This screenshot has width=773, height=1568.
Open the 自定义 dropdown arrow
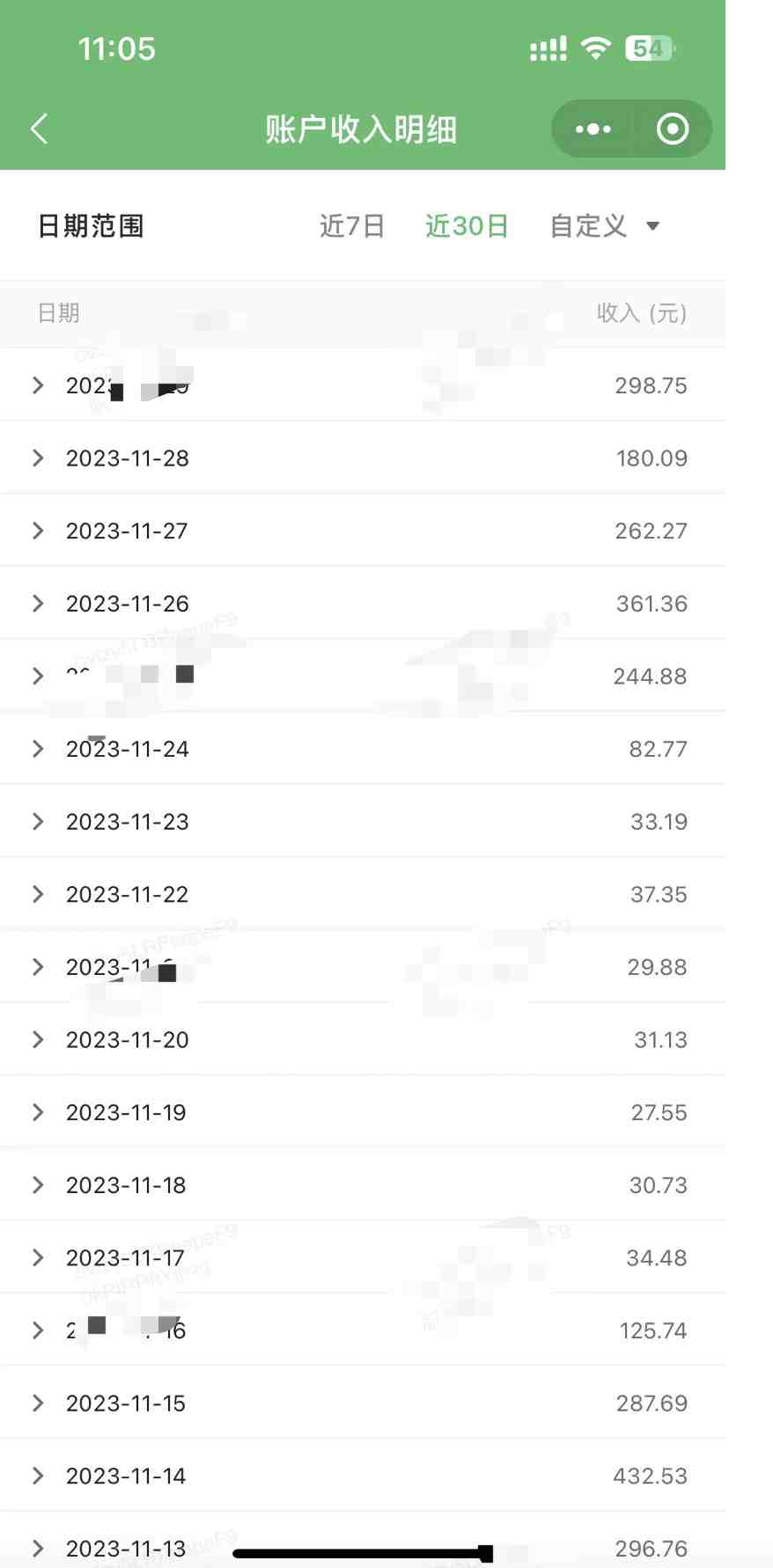click(x=652, y=225)
